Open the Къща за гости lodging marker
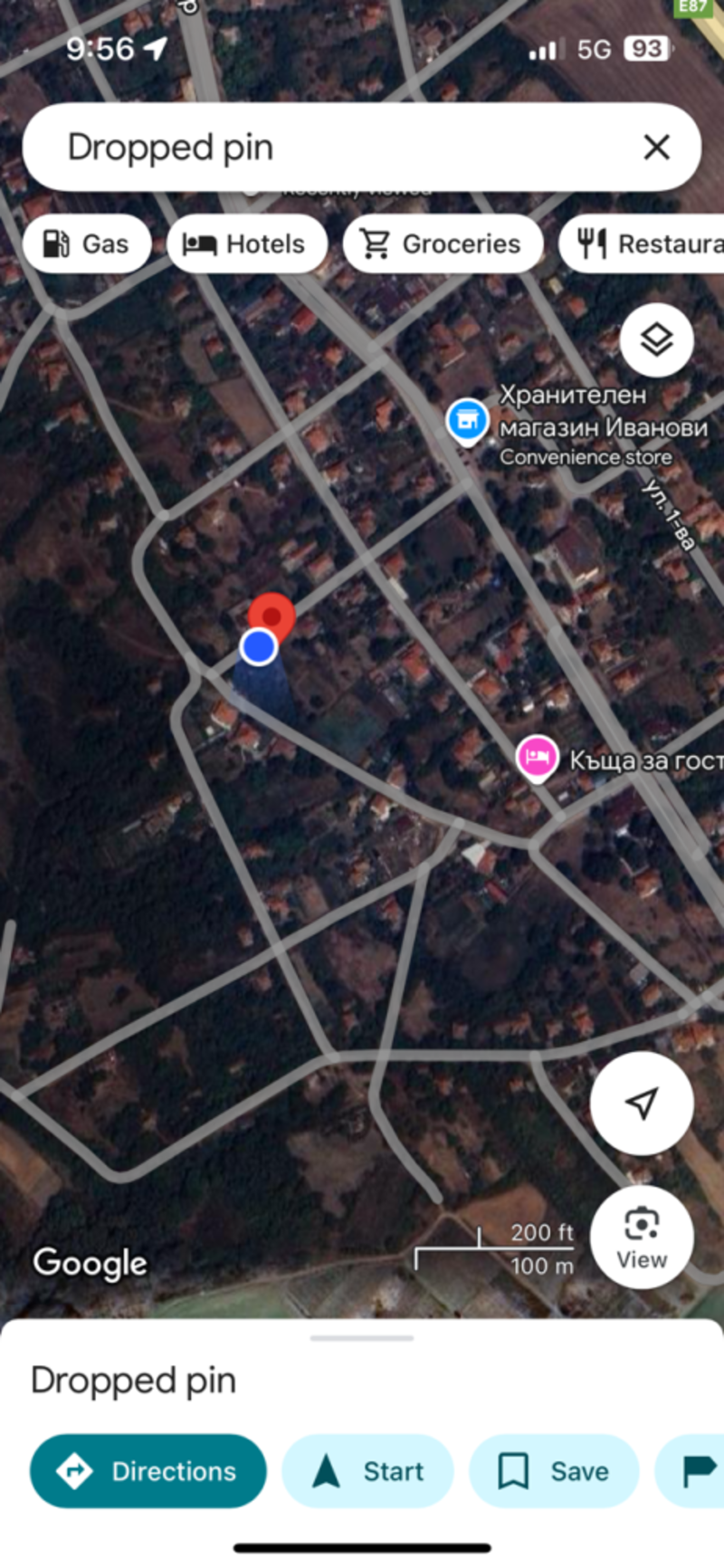Image resolution: width=724 pixels, height=1568 pixels. pos(537,758)
